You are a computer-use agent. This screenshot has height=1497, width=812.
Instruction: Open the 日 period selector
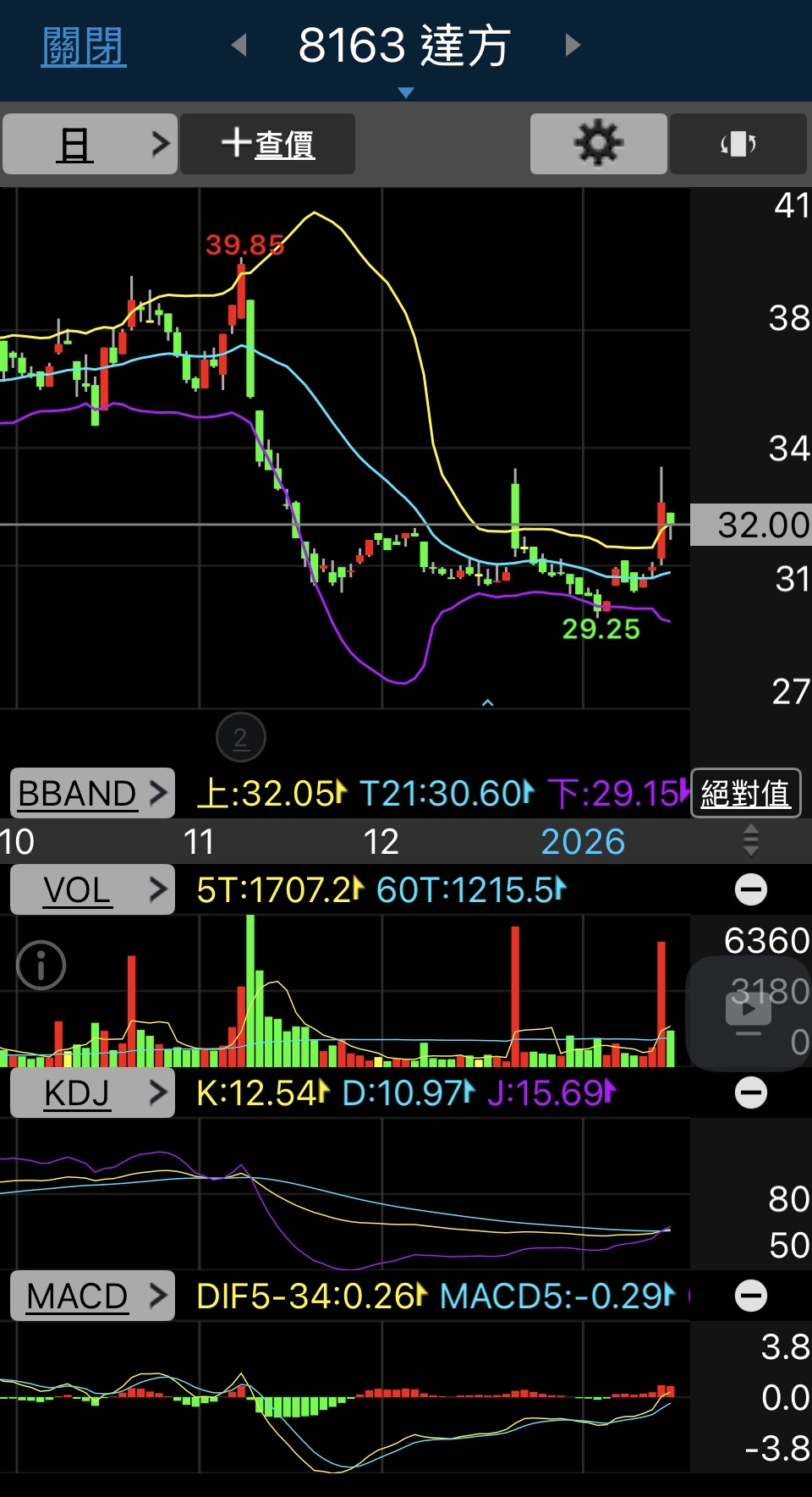pyautogui.click(x=89, y=143)
